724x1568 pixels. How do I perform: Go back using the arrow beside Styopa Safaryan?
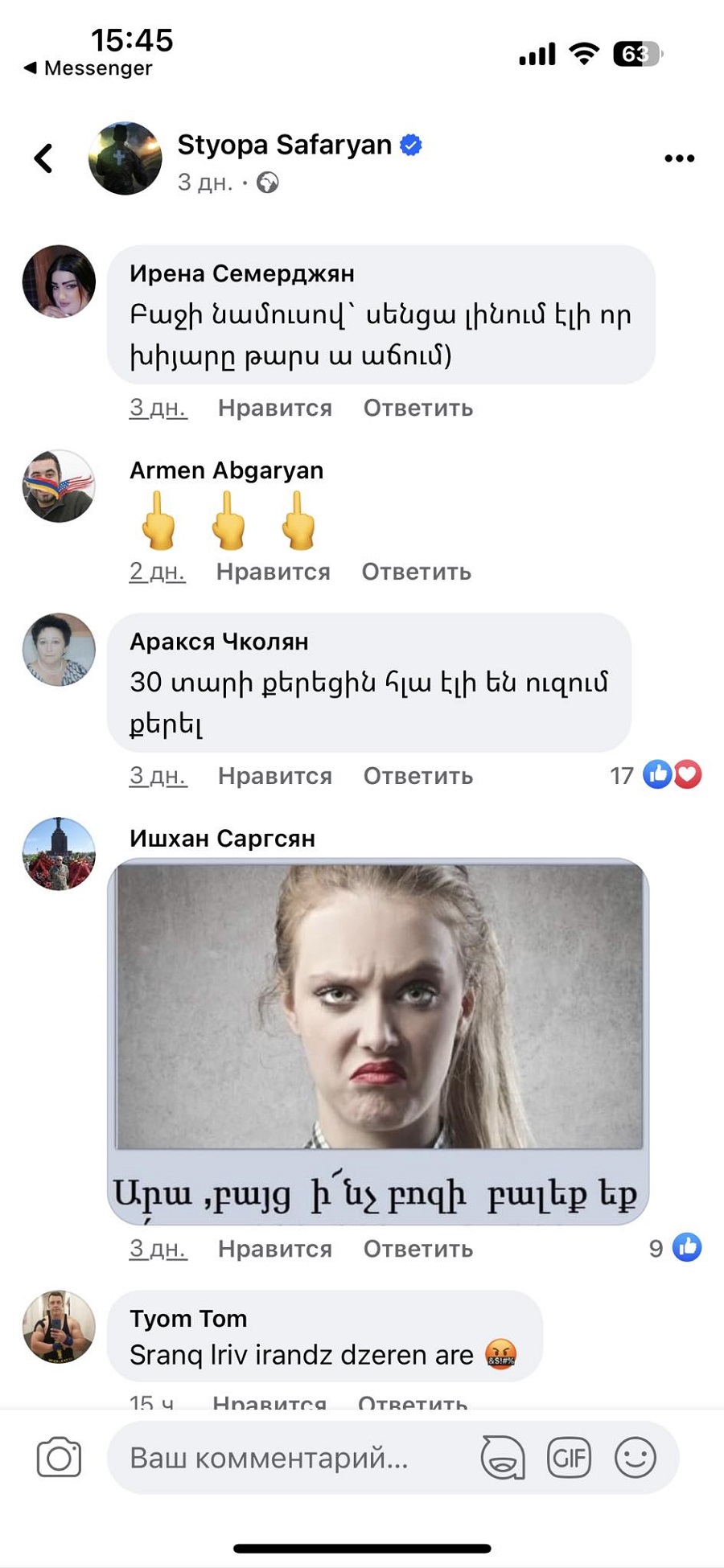point(43,158)
